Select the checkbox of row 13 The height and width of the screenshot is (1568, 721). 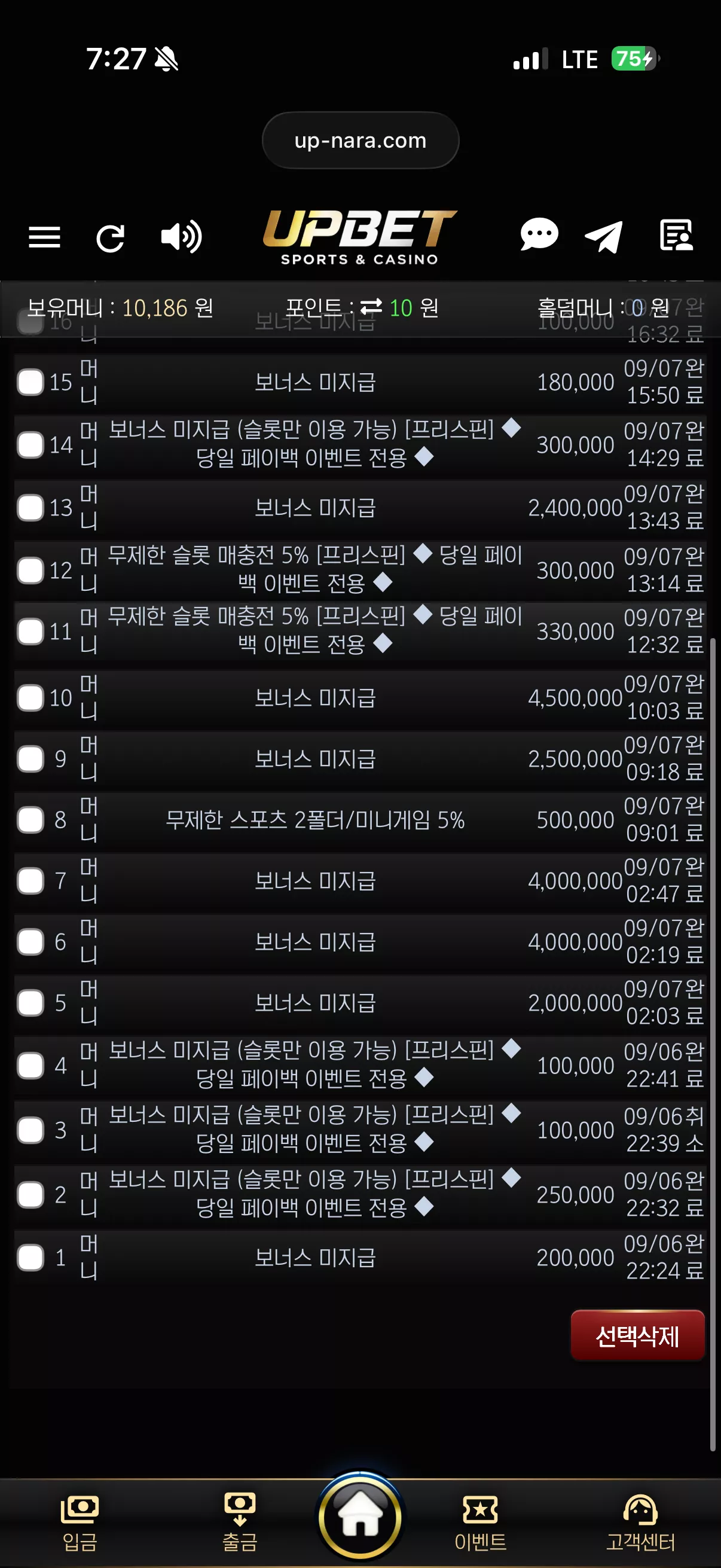tap(30, 508)
